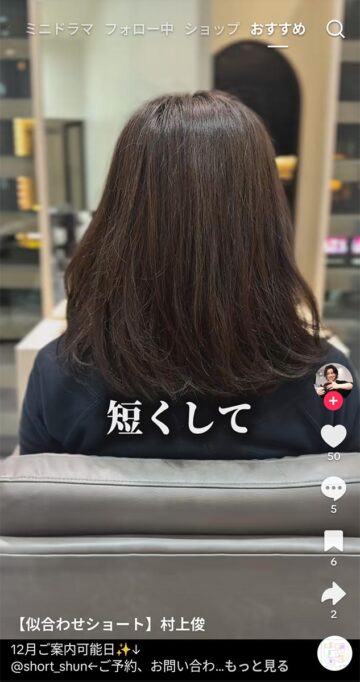
Task: Follow the creator with the red plus button
Action: (x=333, y=401)
